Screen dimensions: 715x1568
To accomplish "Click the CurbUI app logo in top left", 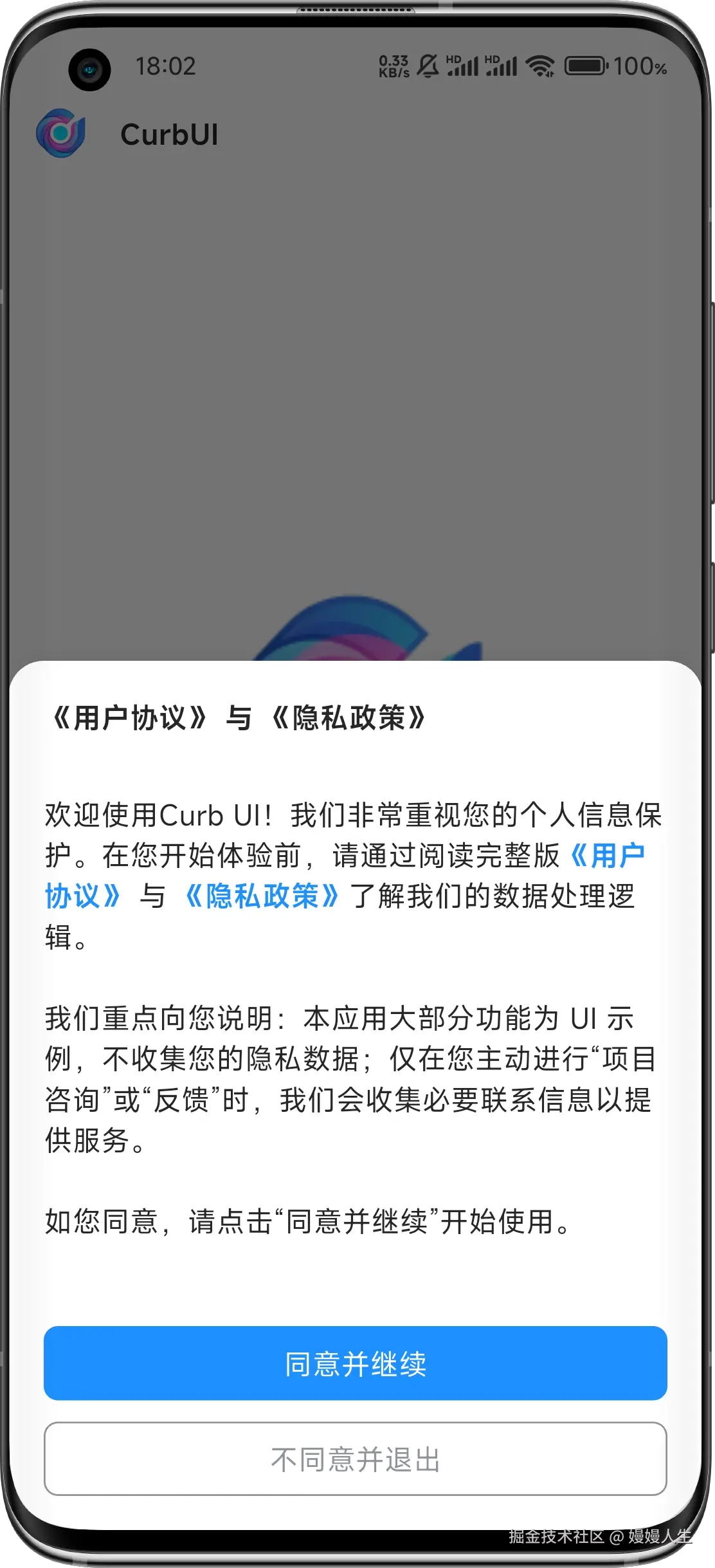I will (62, 133).
